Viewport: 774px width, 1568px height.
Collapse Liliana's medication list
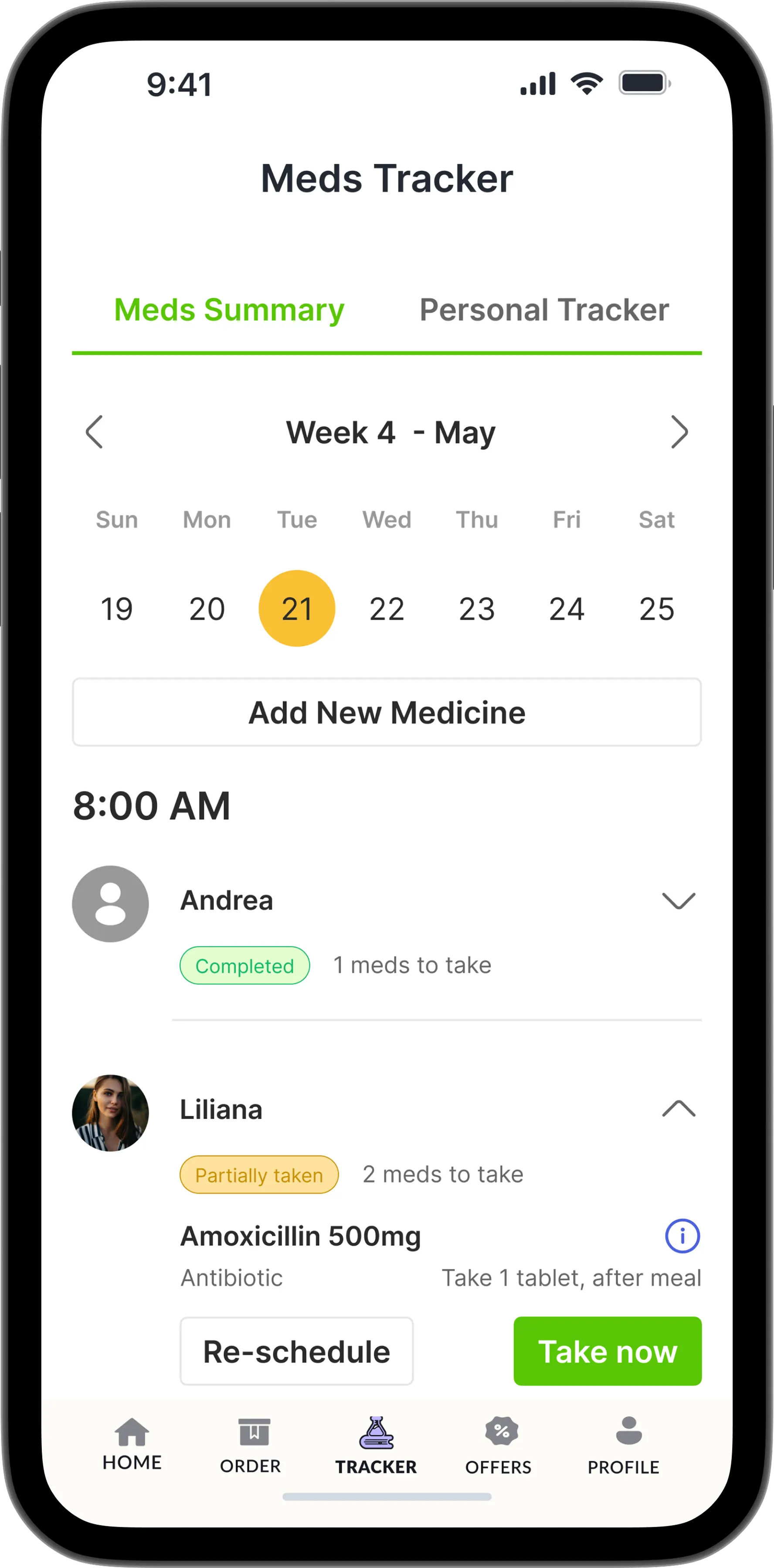click(679, 1109)
